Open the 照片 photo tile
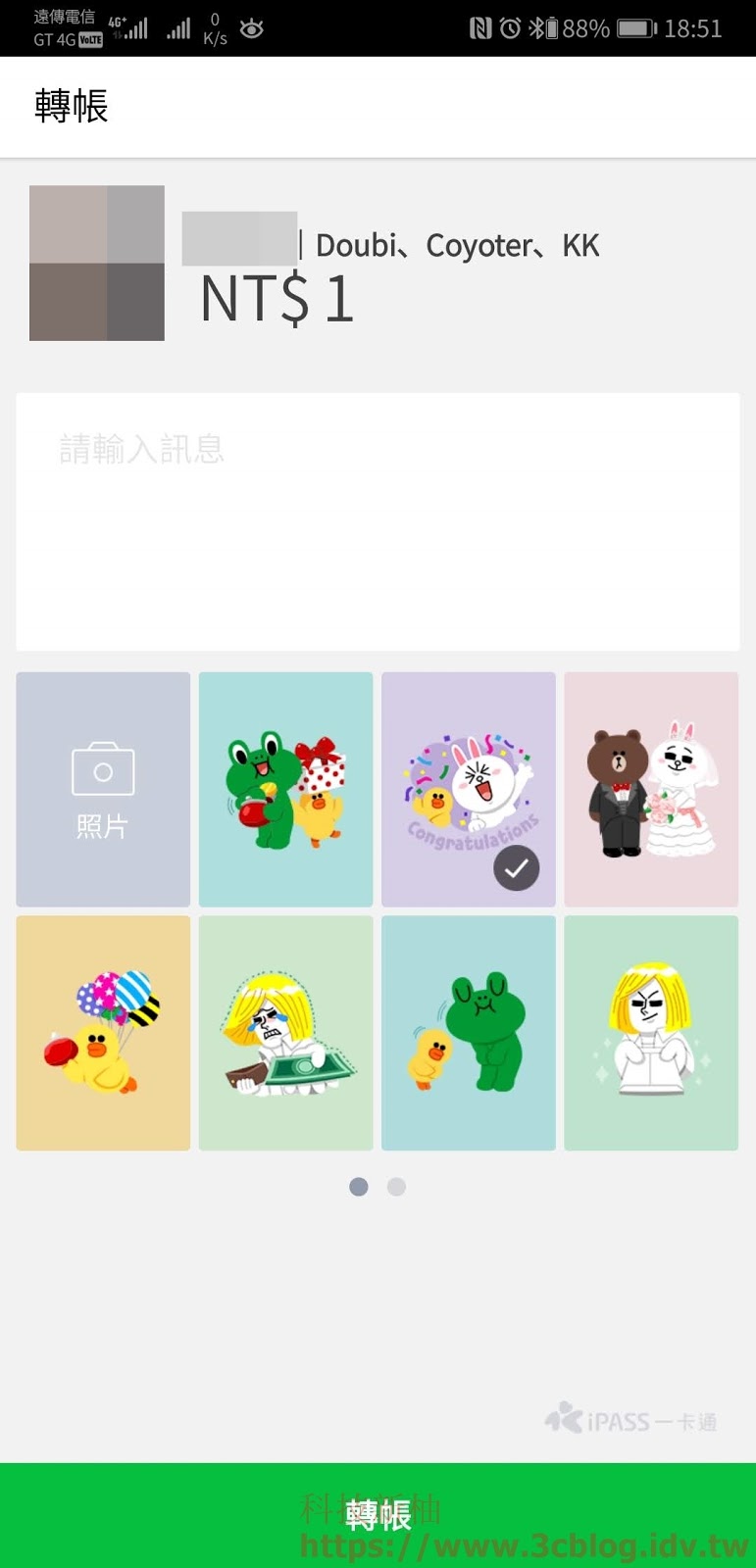Image resolution: width=756 pixels, height=1568 pixels. pyautogui.click(x=103, y=789)
